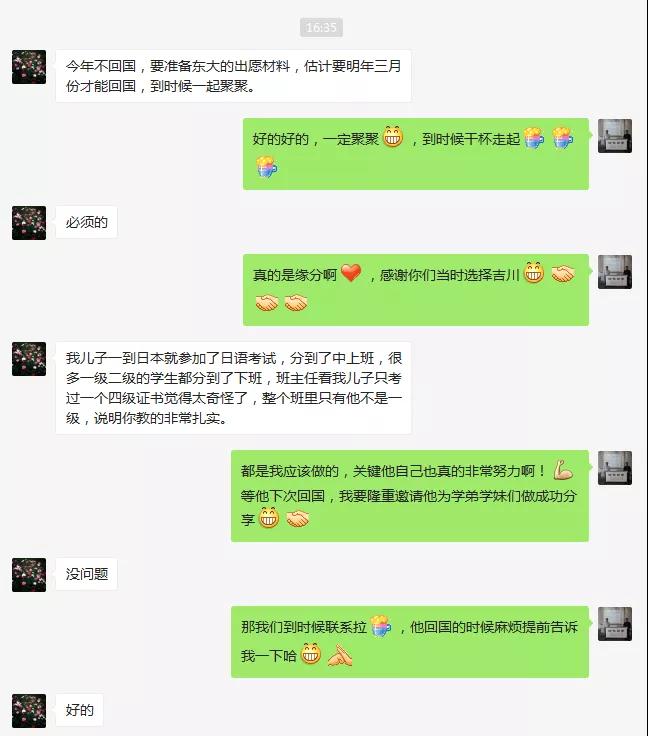Screen dimensions: 648x736
Task: Tap own avatar beside '真的是缘分啊' message
Action: (614, 272)
